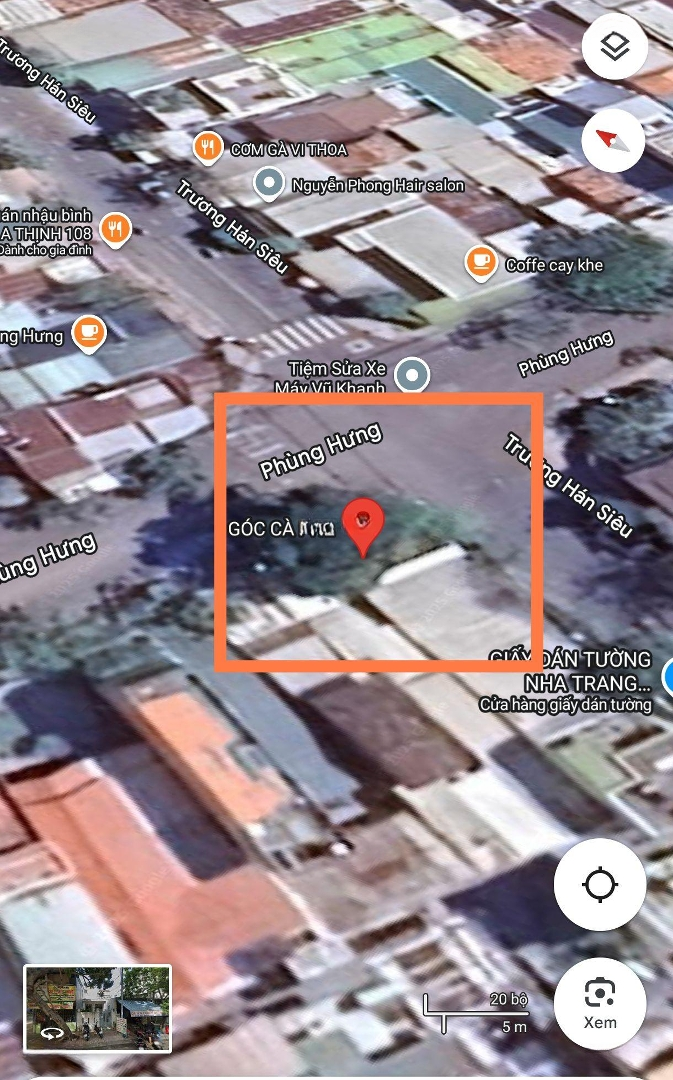Tap the compass to reset north
The width and height of the screenshot is (673, 1080).
(614, 140)
